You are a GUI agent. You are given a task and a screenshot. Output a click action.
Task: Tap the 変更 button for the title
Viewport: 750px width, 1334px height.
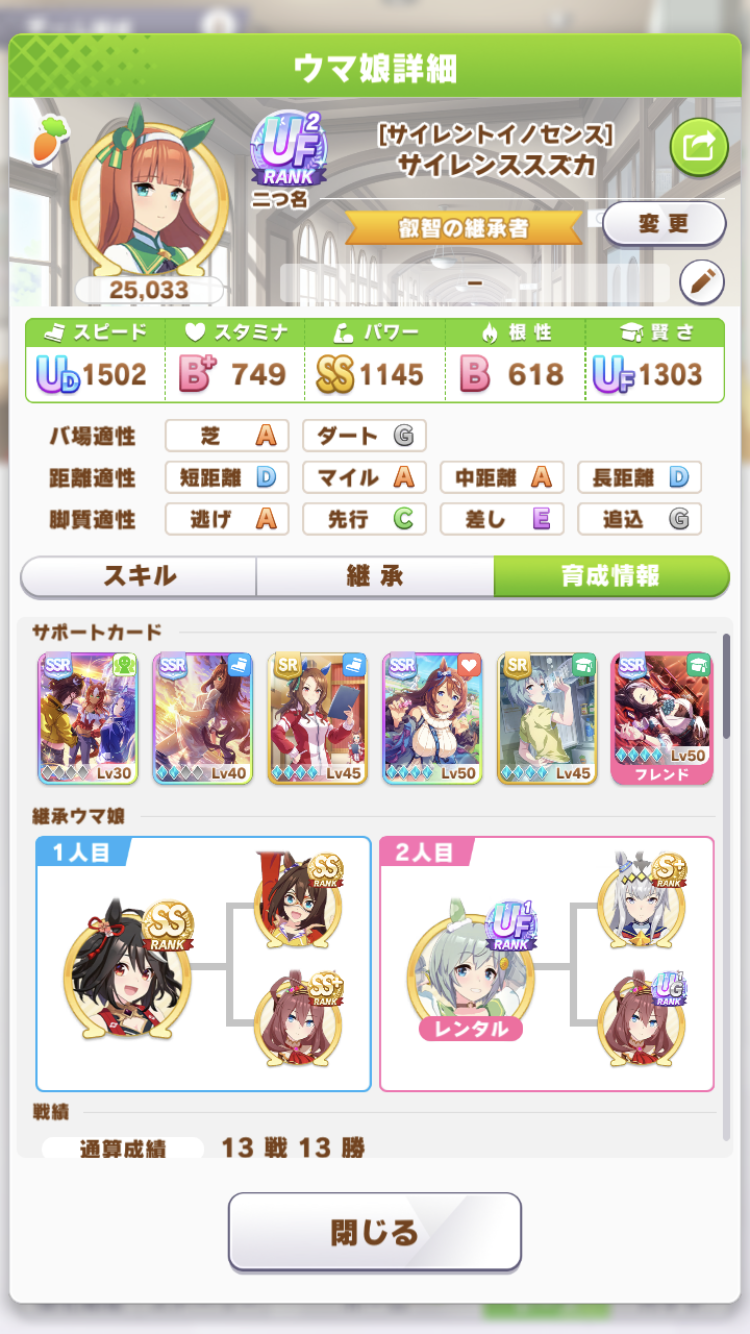pyautogui.click(x=663, y=224)
